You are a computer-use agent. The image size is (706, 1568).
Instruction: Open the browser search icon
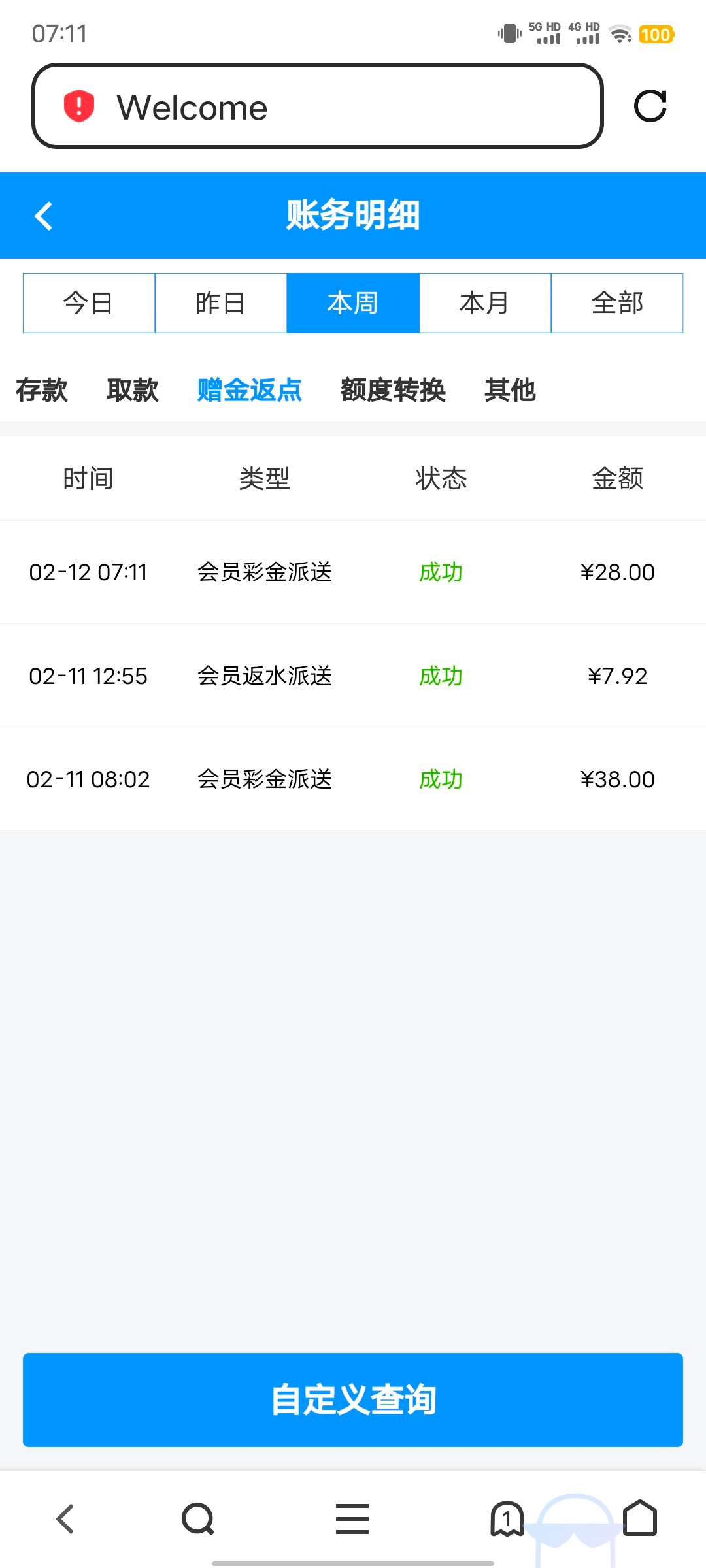[x=198, y=1518]
